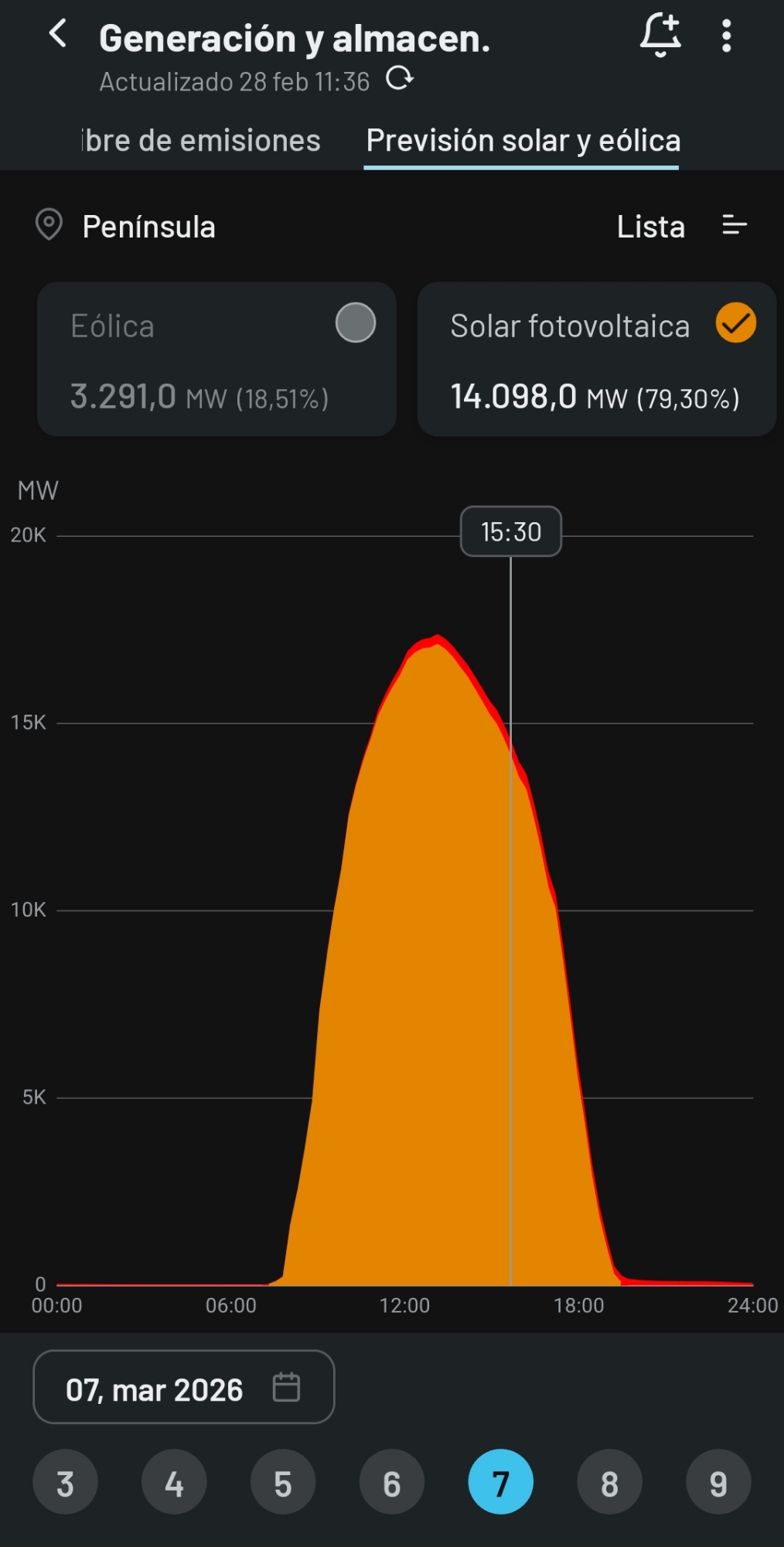Enable the Eólica series
The height and width of the screenshot is (1547, 784).
(x=355, y=323)
